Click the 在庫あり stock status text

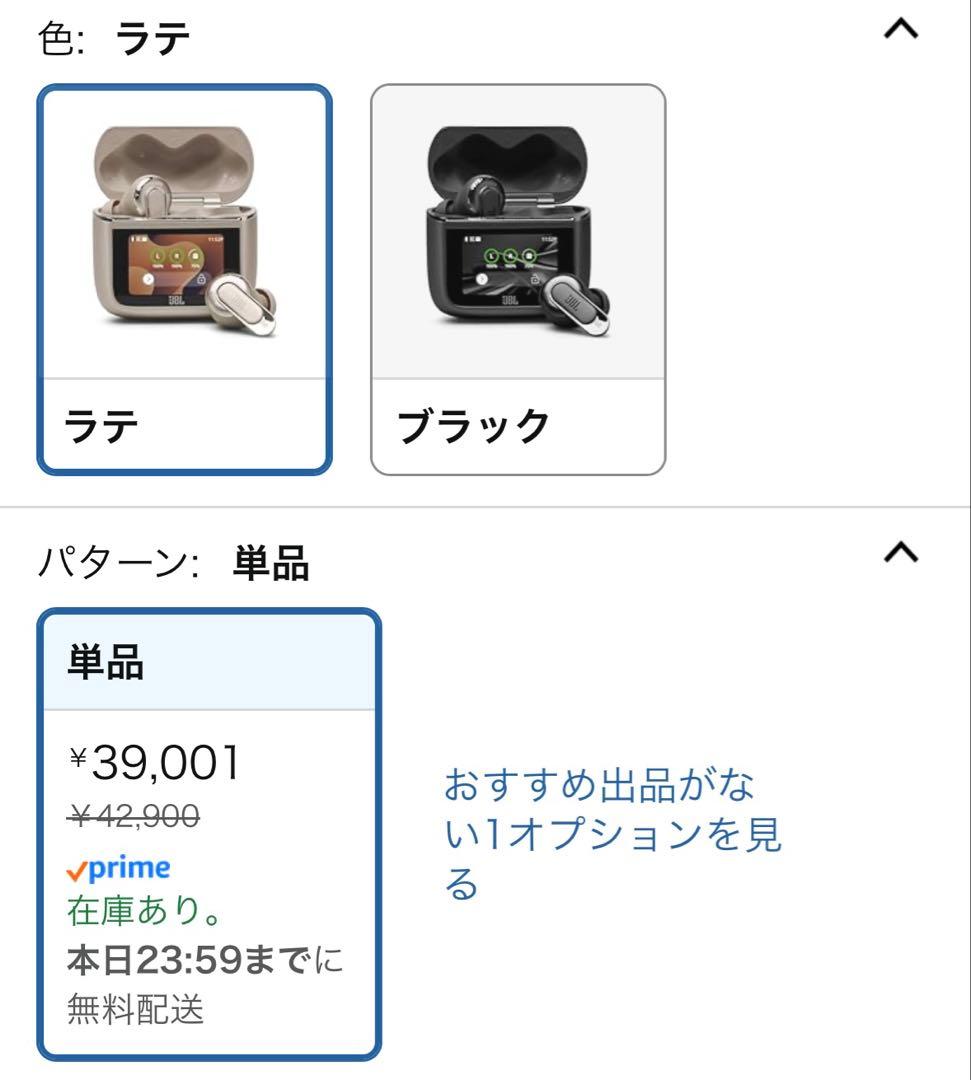point(130,912)
